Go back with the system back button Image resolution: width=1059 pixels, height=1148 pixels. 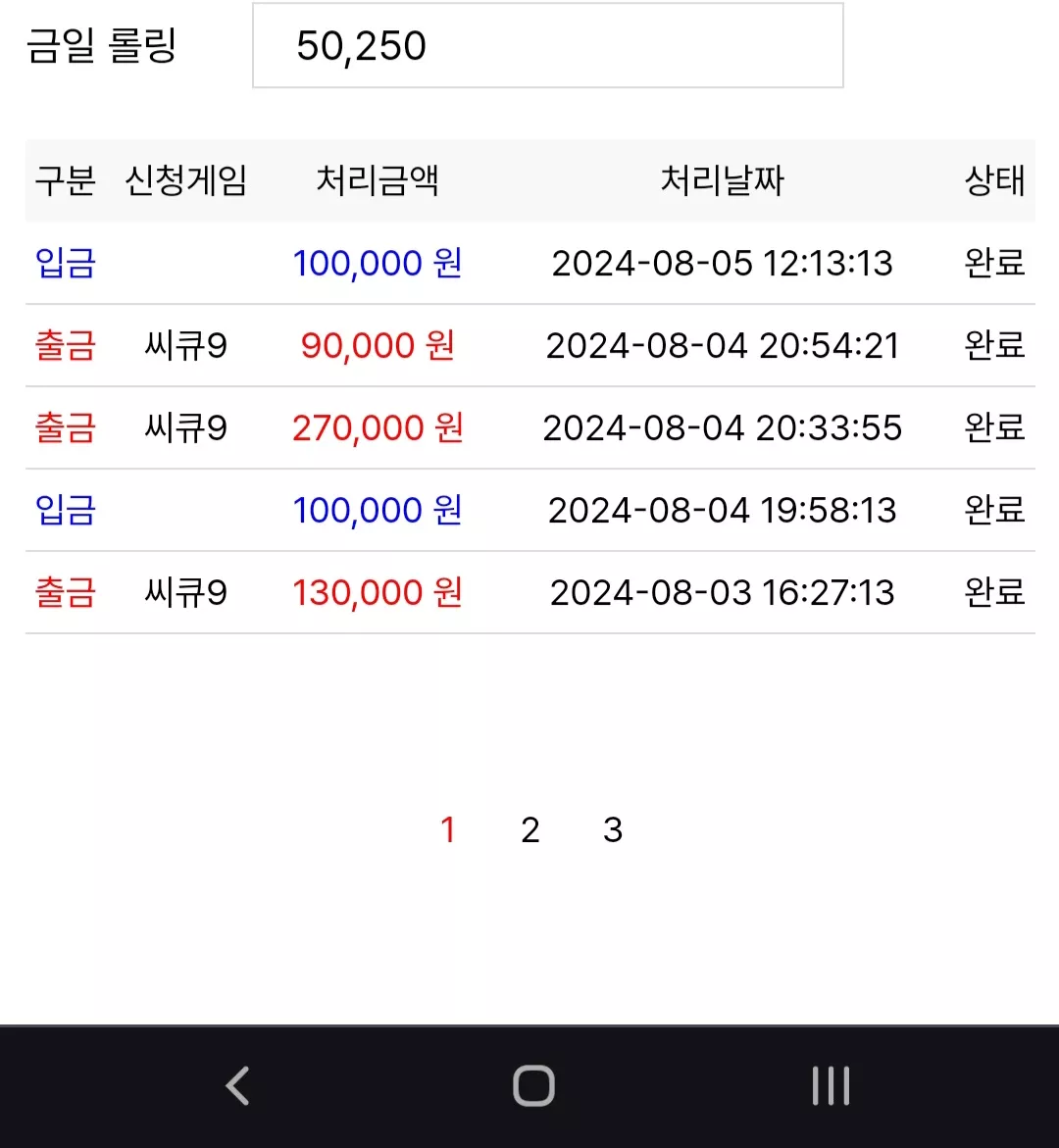[237, 1085]
